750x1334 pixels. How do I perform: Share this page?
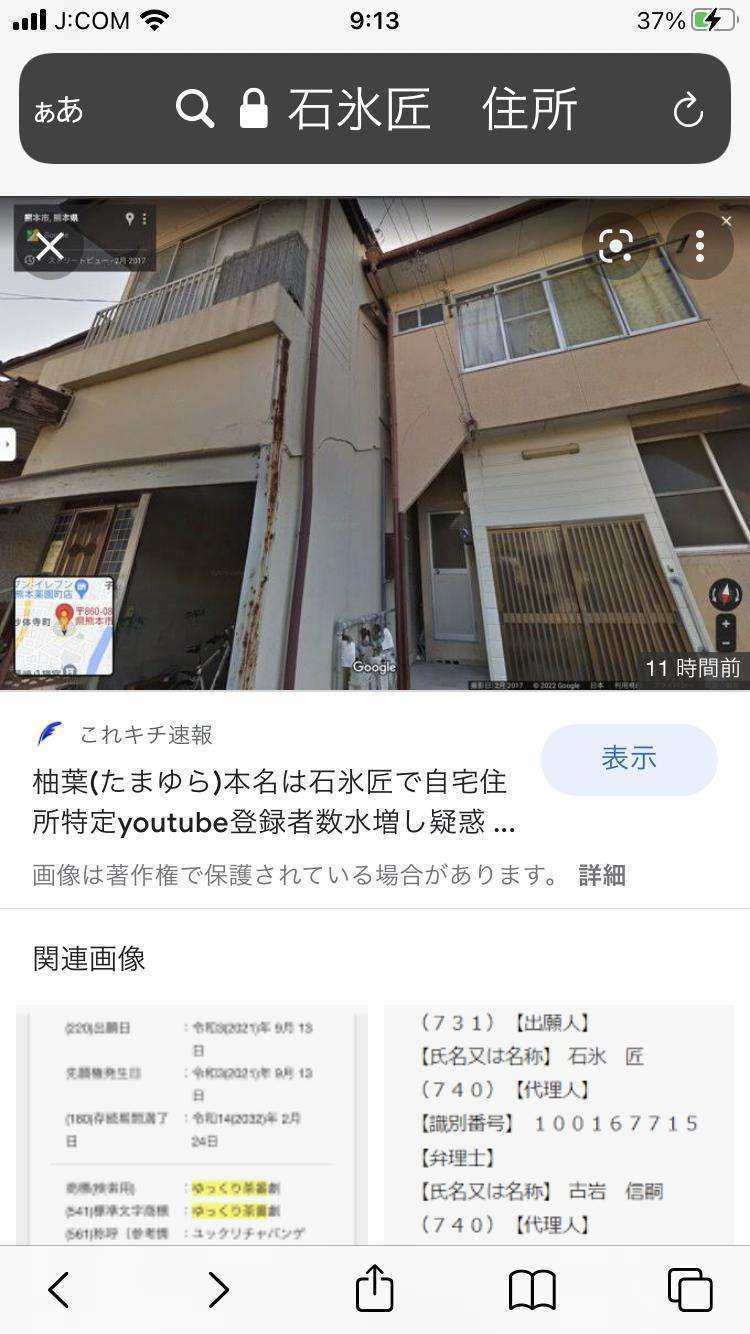pos(374,1288)
